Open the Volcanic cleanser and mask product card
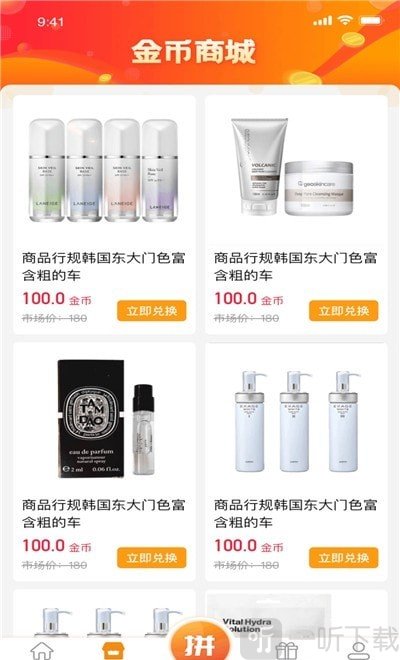This screenshot has height=660, width=400. 296,215
